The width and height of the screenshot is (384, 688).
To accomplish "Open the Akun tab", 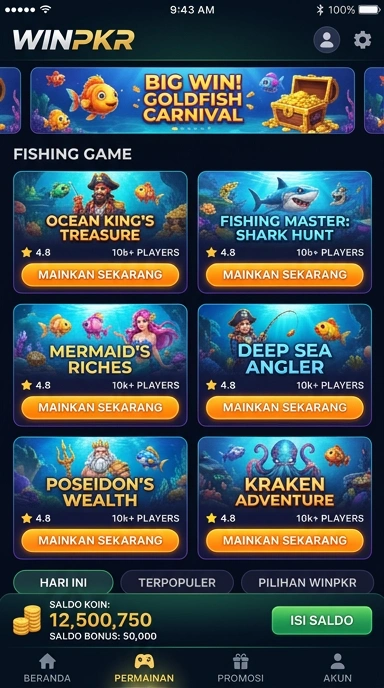I will 337,668.
